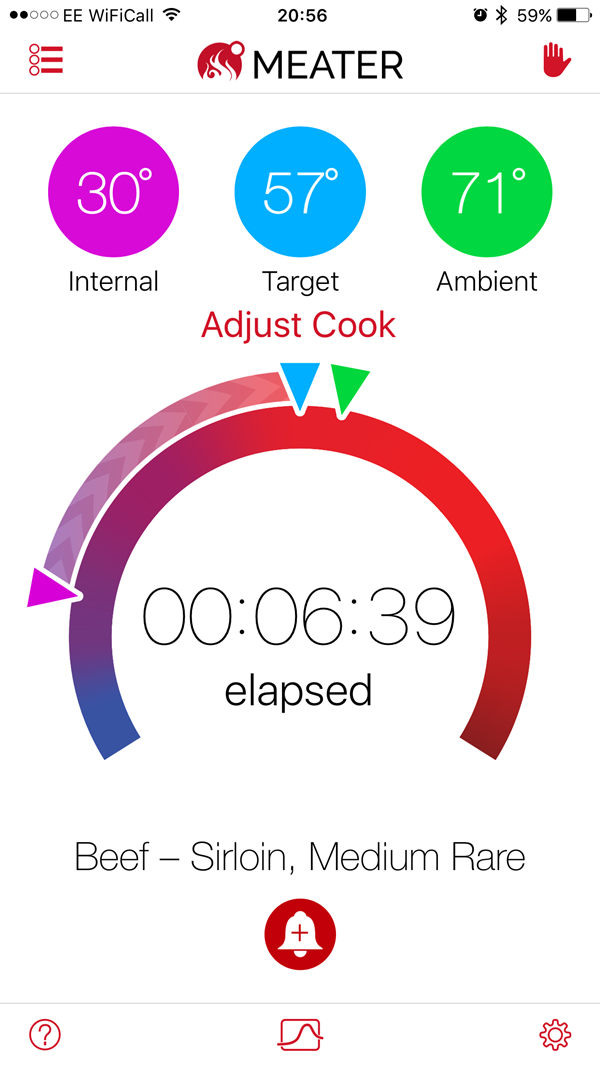Open the help question mark icon
This screenshot has height=1067, width=600.
45,1035
